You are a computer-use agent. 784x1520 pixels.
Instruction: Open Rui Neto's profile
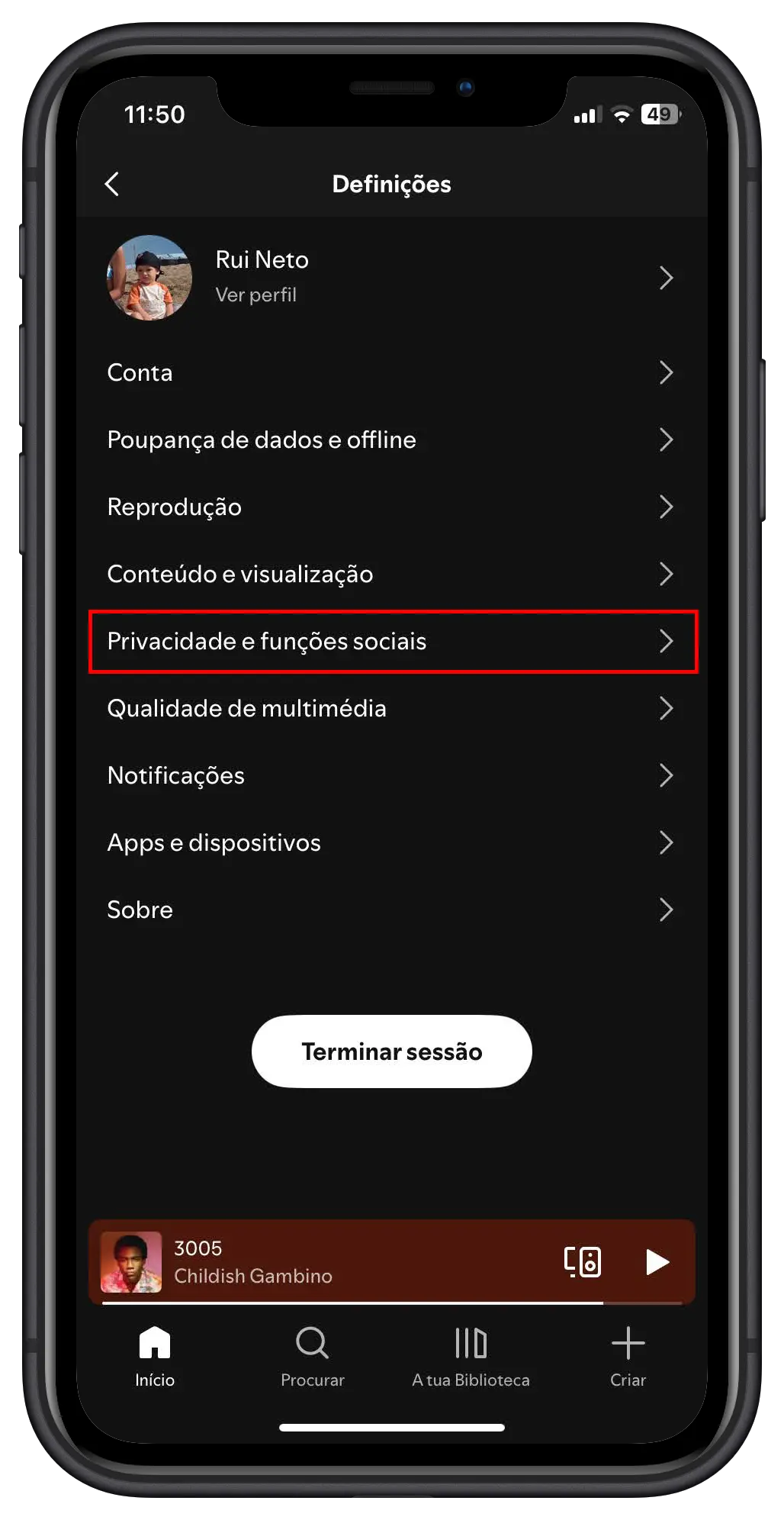tap(390, 278)
